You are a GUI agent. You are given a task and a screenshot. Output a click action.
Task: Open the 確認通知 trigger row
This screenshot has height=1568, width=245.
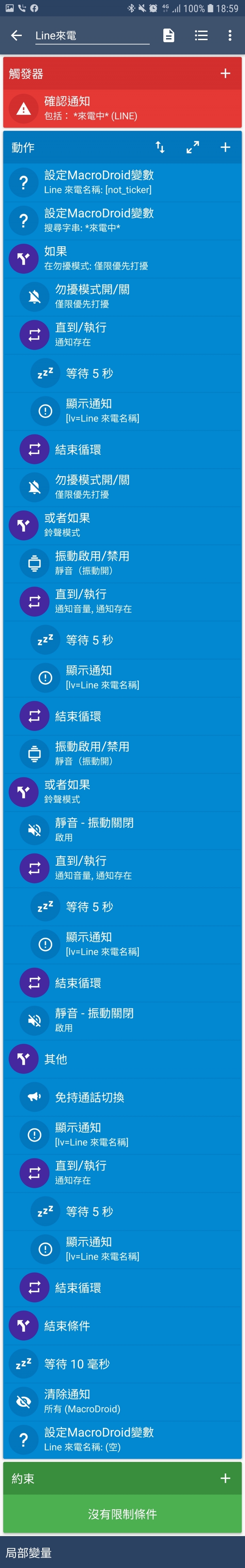click(122, 108)
